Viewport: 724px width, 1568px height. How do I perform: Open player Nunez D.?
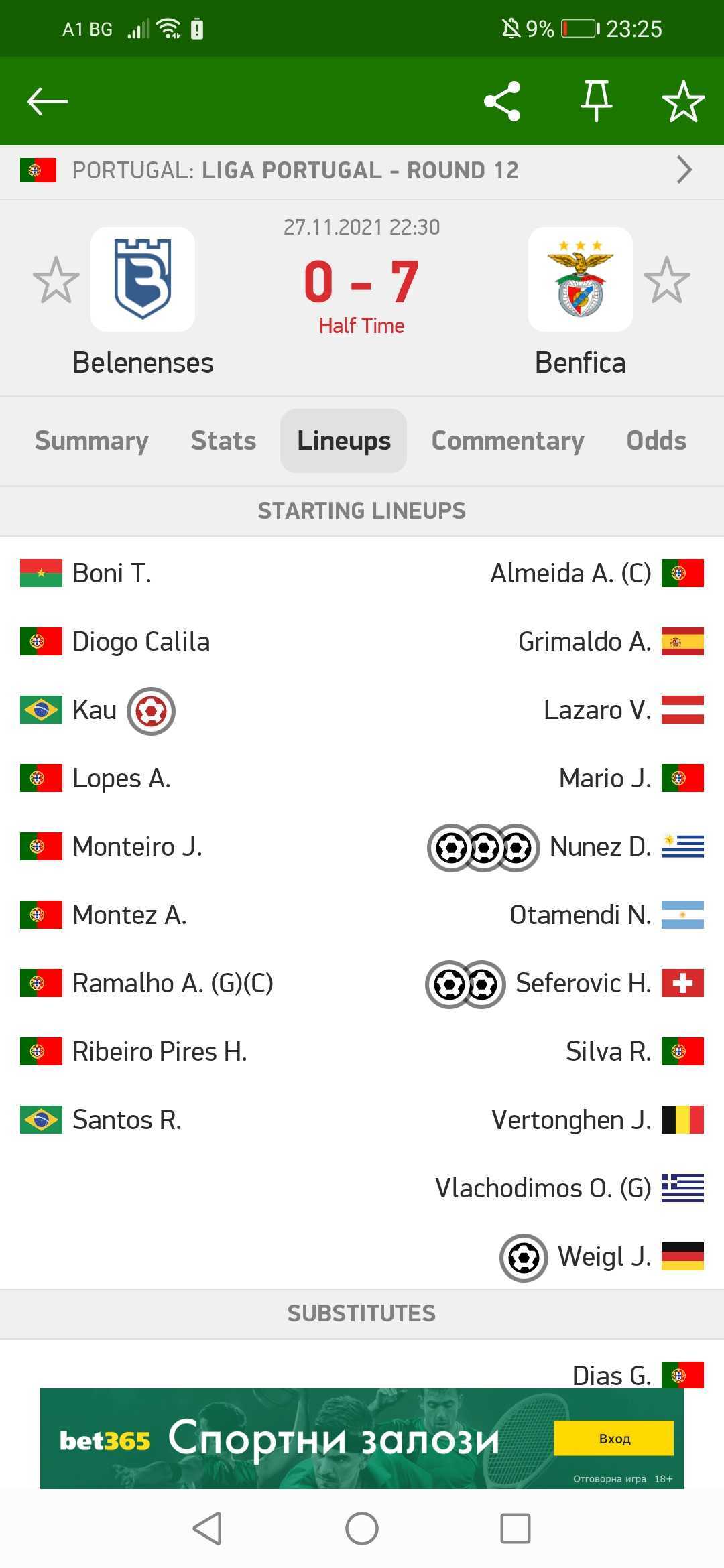pyautogui.click(x=600, y=847)
